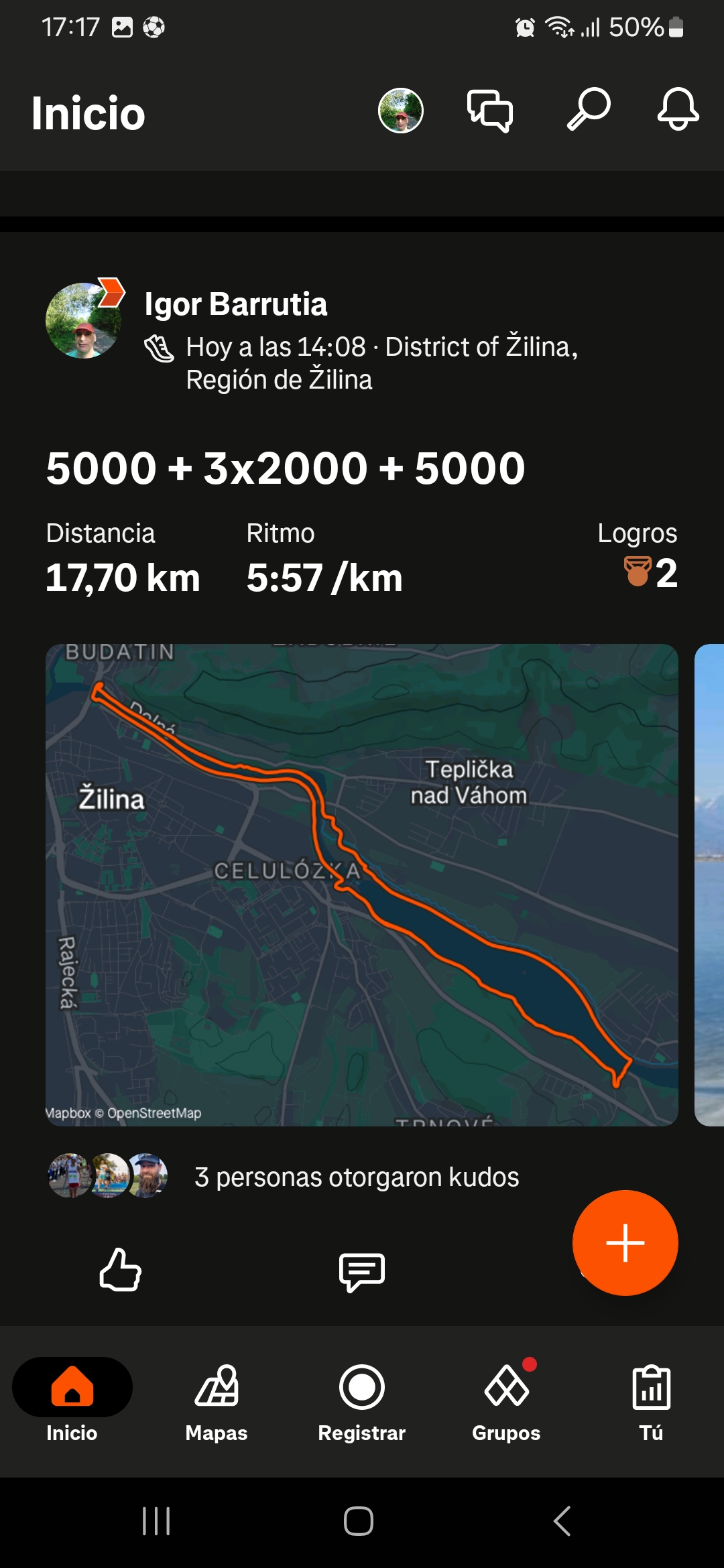Open Igor Barrutia's profile from his name
Image resolution: width=724 pixels, height=1568 pixels.
pyautogui.click(x=236, y=304)
